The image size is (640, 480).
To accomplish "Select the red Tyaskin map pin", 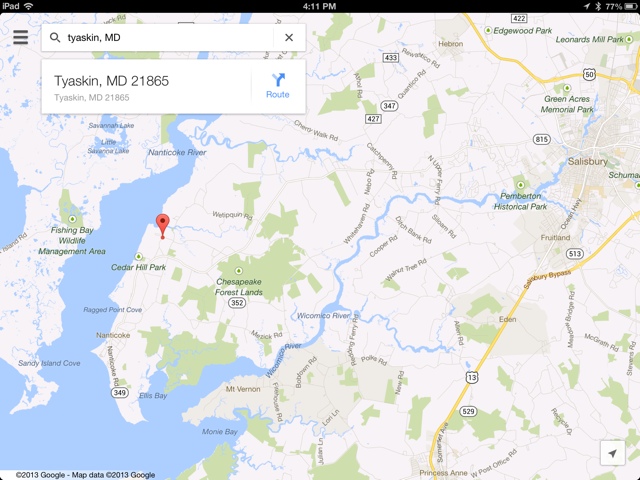I will coord(163,226).
